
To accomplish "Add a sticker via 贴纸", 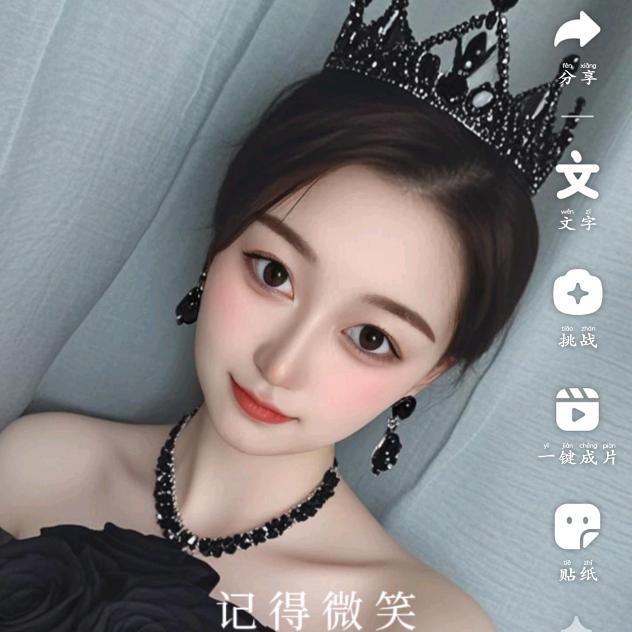I will [x=577, y=527].
